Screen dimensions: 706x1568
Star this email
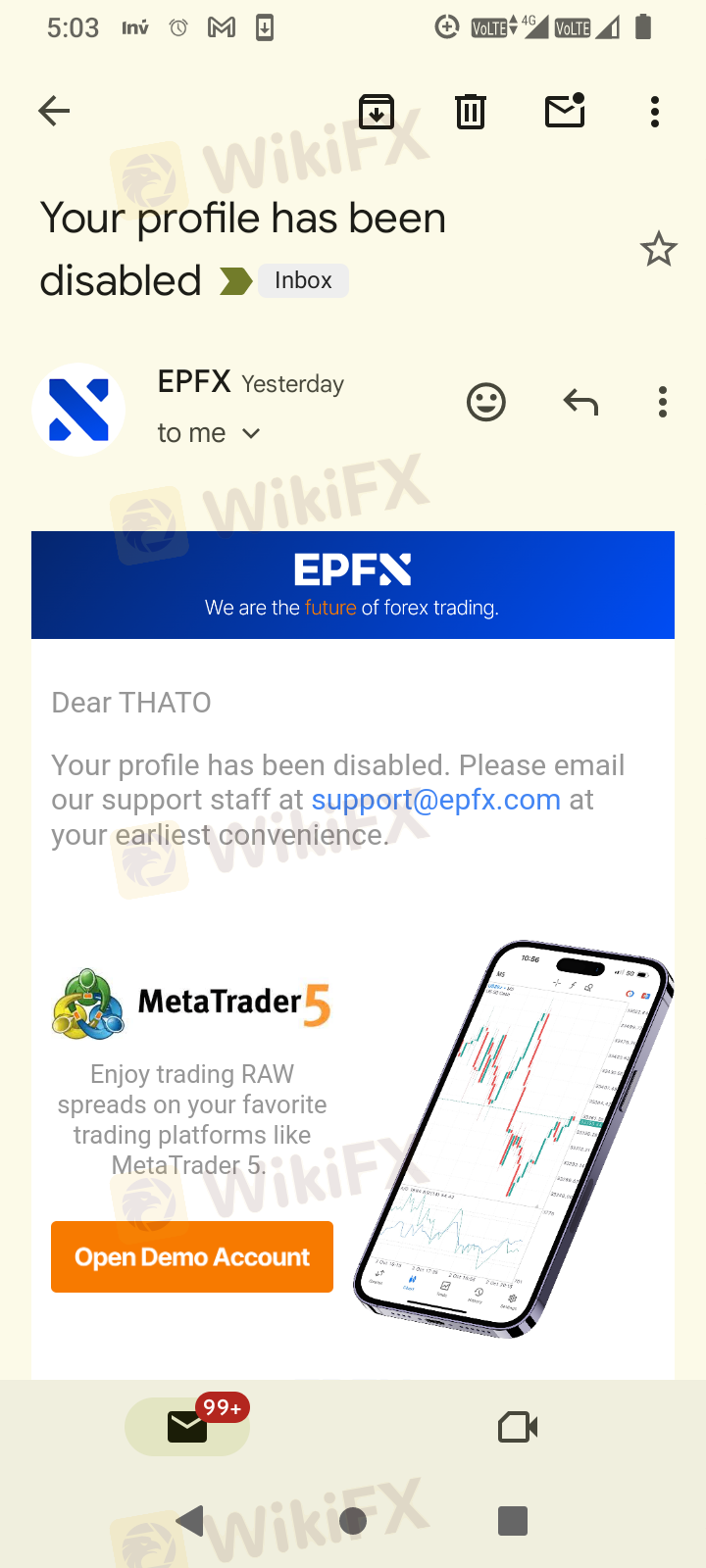659,249
